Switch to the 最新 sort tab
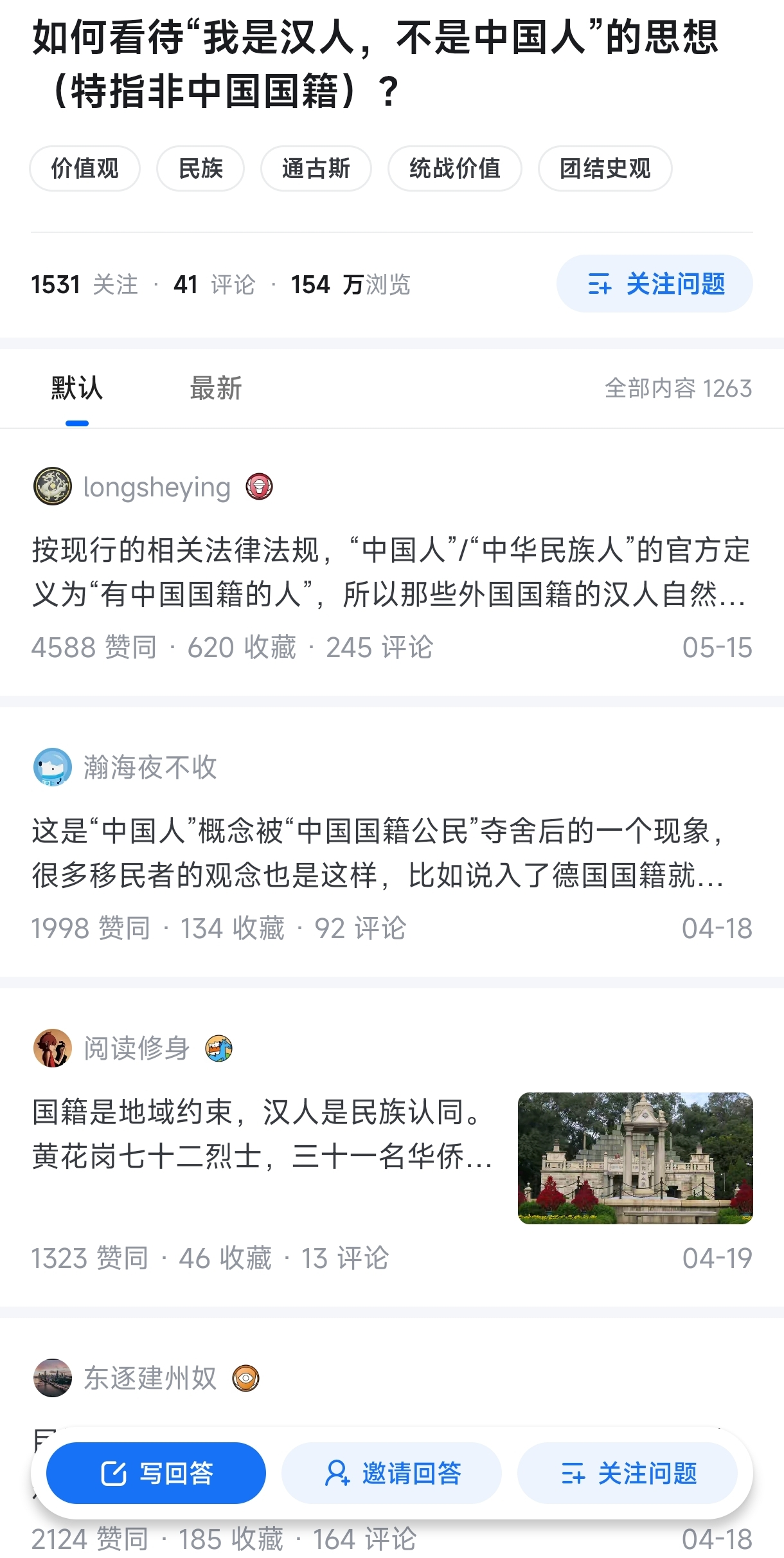The width and height of the screenshot is (784, 1558). click(216, 388)
